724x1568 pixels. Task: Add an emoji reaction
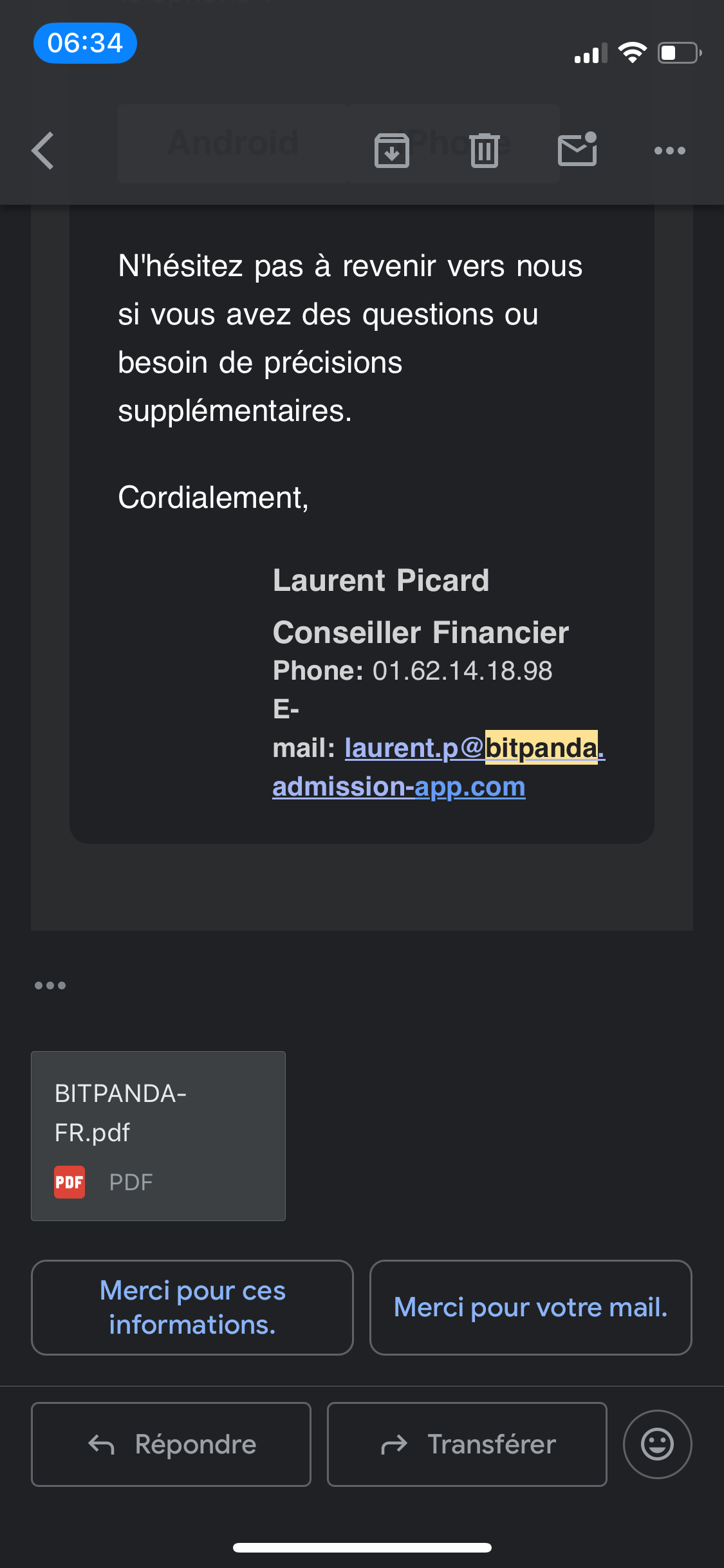pyautogui.click(x=657, y=1444)
